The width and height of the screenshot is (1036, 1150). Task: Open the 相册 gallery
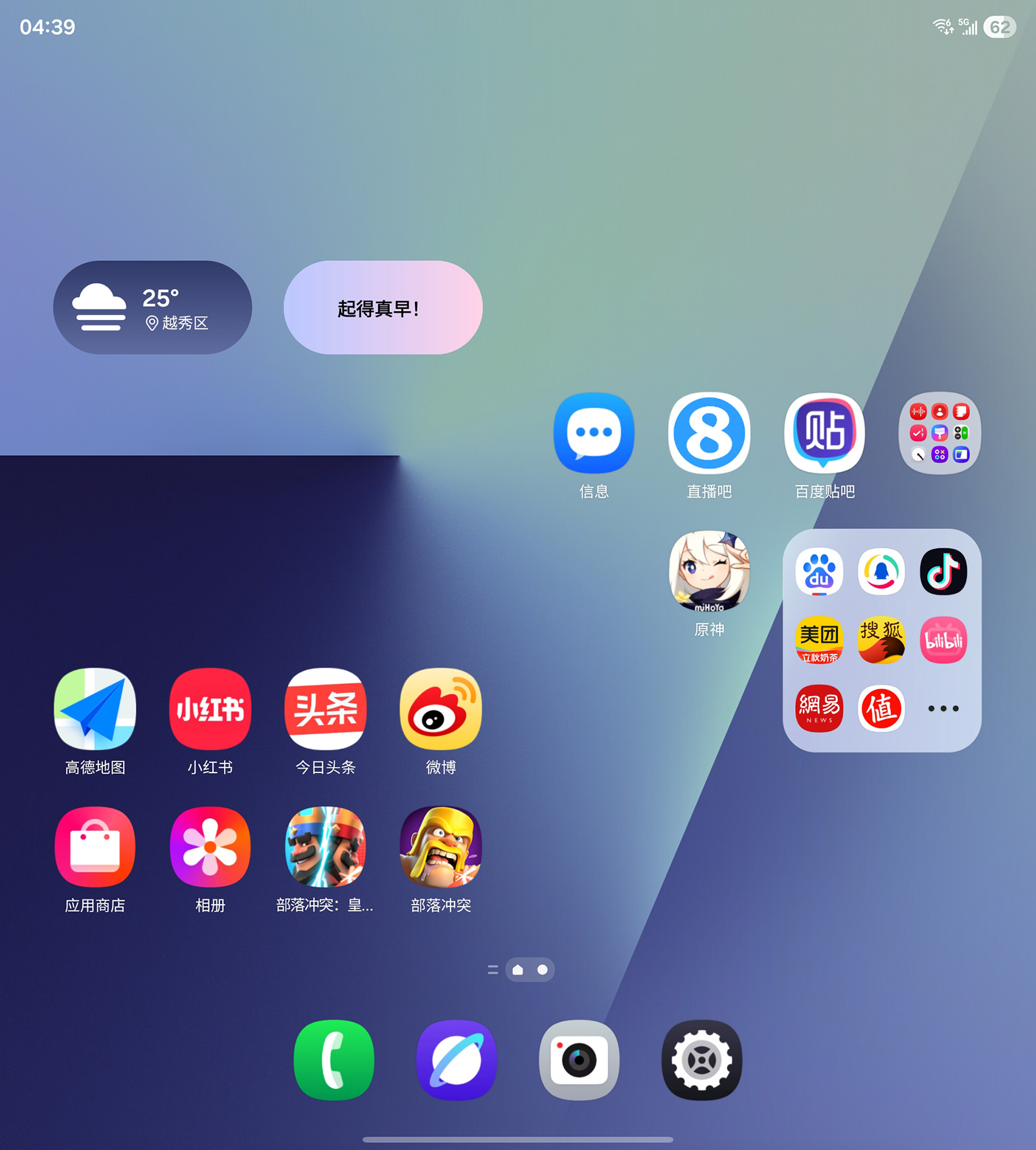210,847
